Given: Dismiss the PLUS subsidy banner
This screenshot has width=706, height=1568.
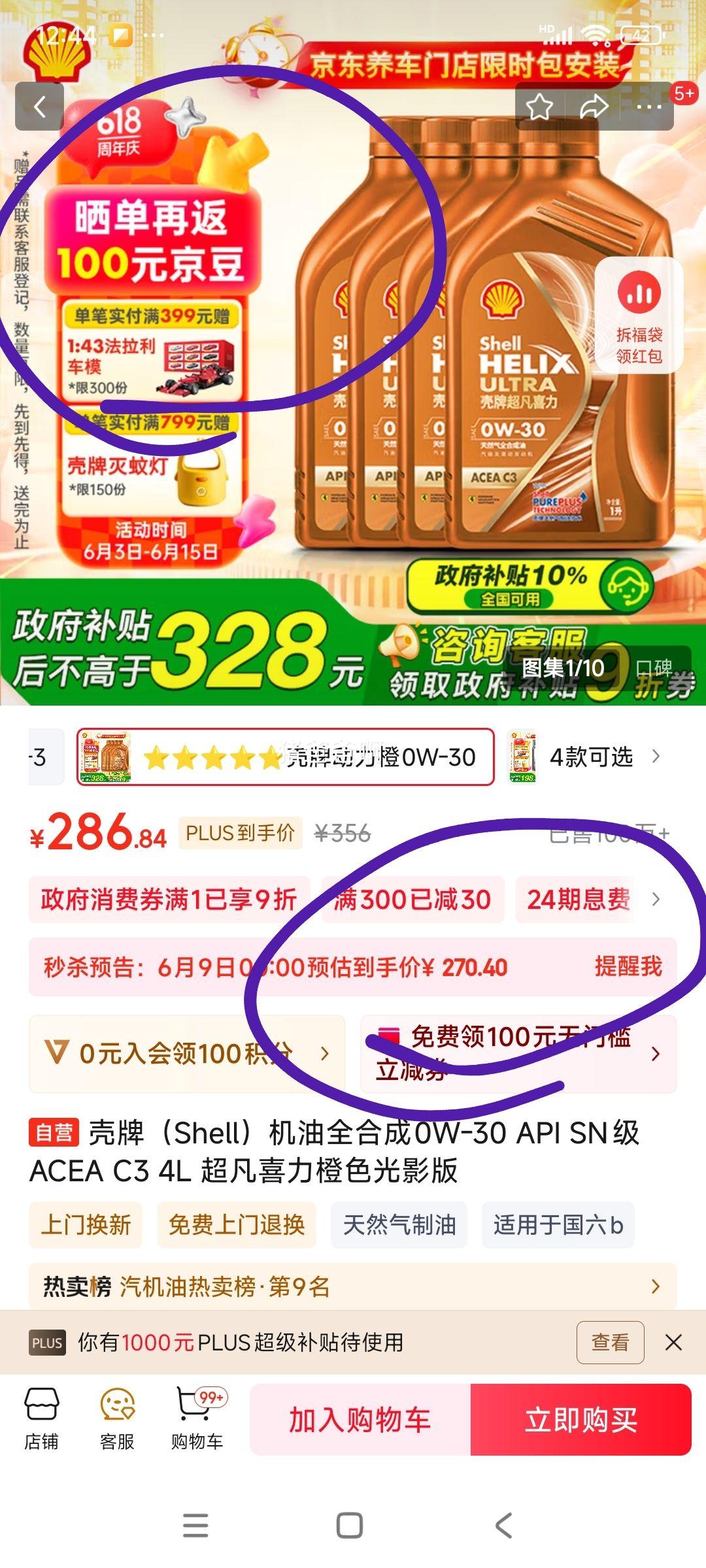Looking at the screenshot, I should [673, 1343].
